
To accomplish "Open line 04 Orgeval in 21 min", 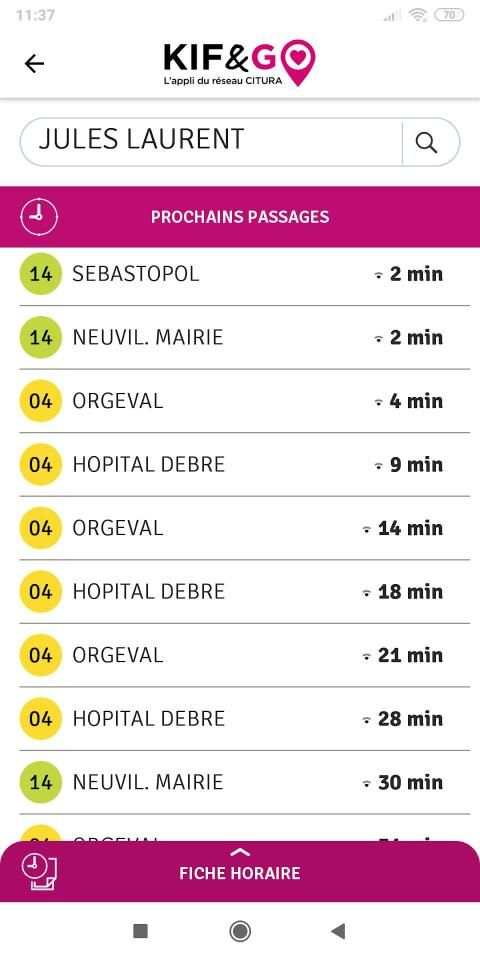I will [240, 656].
